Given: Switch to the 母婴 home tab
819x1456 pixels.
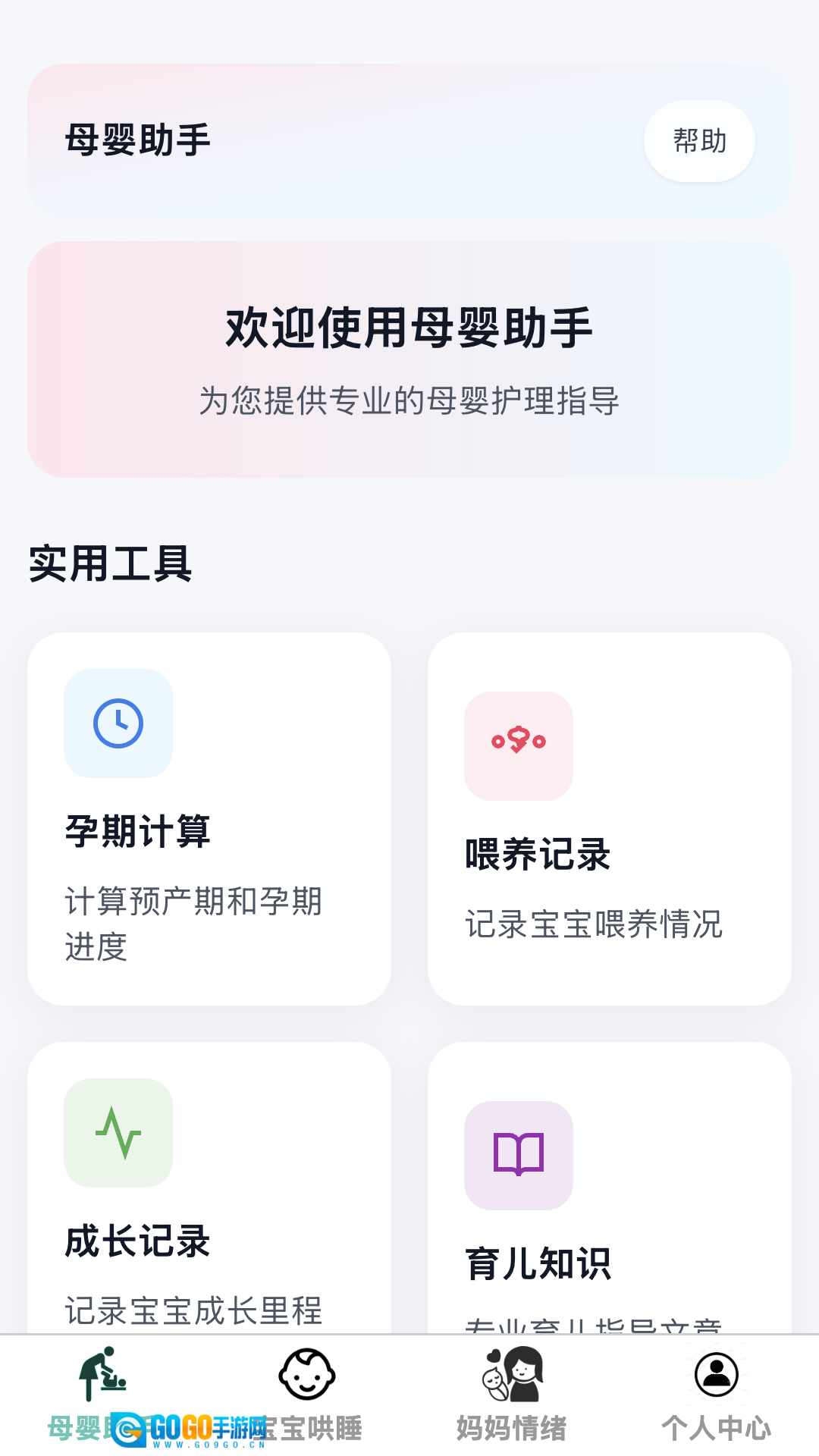Looking at the screenshot, I should click(x=102, y=1395).
